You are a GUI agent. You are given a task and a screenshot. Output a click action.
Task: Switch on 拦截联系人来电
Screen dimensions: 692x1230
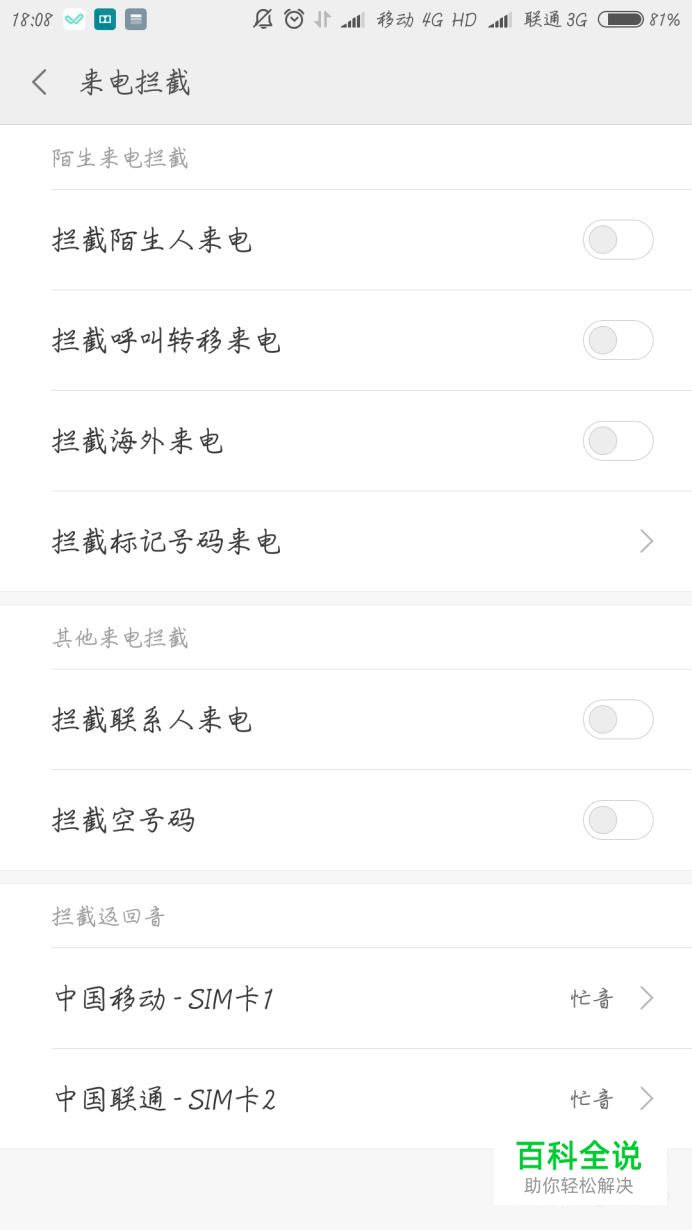[x=618, y=719]
